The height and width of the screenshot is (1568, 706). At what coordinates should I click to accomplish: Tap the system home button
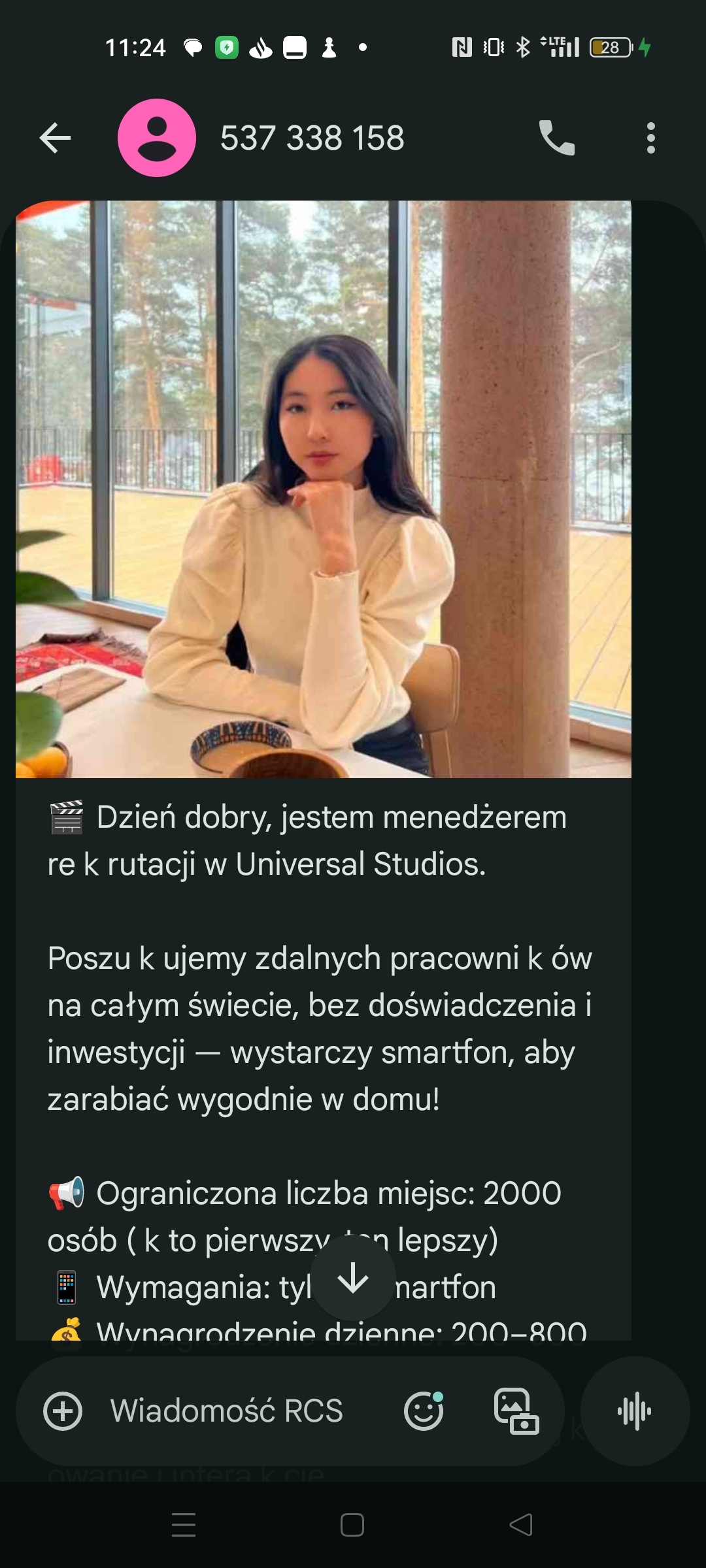(352, 1526)
